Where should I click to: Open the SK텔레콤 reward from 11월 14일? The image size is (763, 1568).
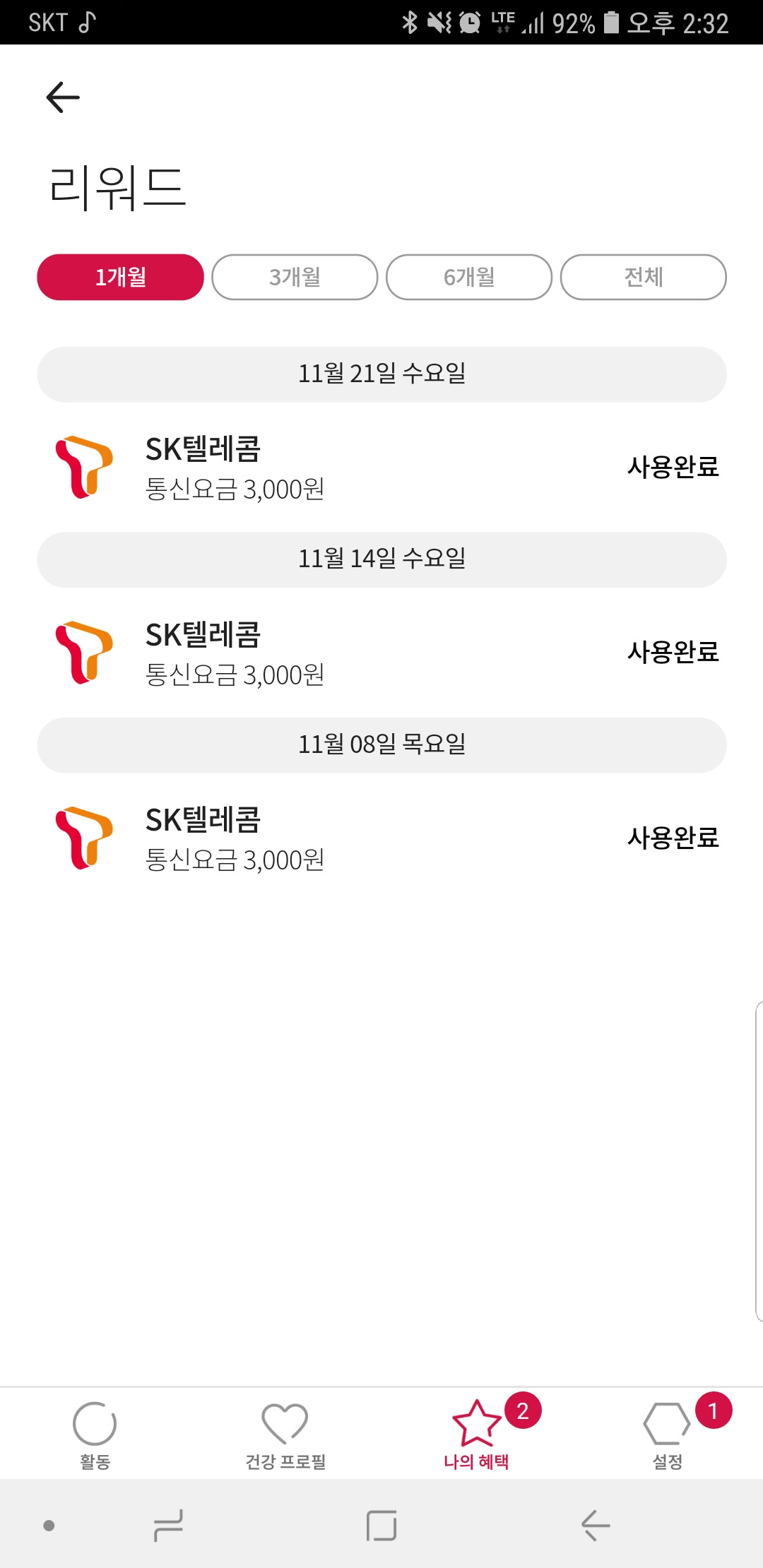tap(381, 653)
